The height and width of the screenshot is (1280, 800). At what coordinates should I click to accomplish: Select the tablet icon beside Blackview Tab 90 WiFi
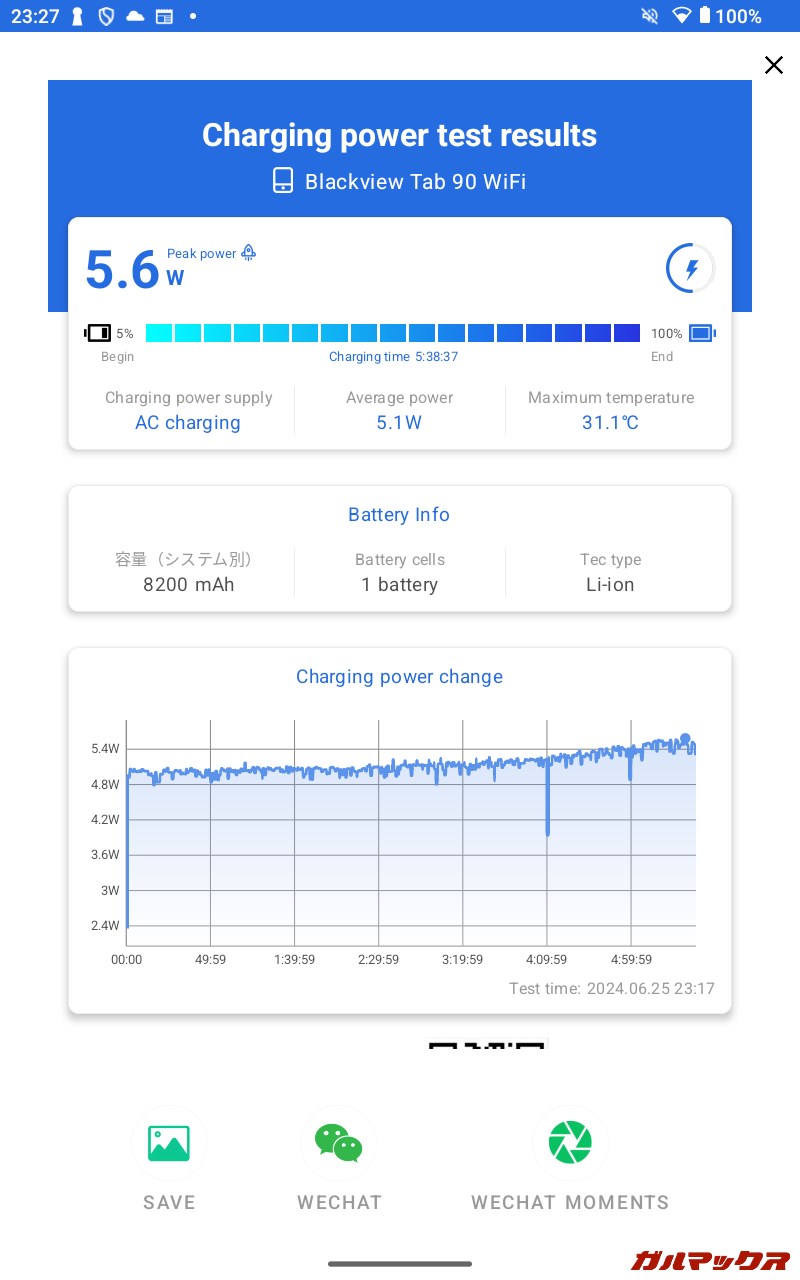[x=283, y=180]
